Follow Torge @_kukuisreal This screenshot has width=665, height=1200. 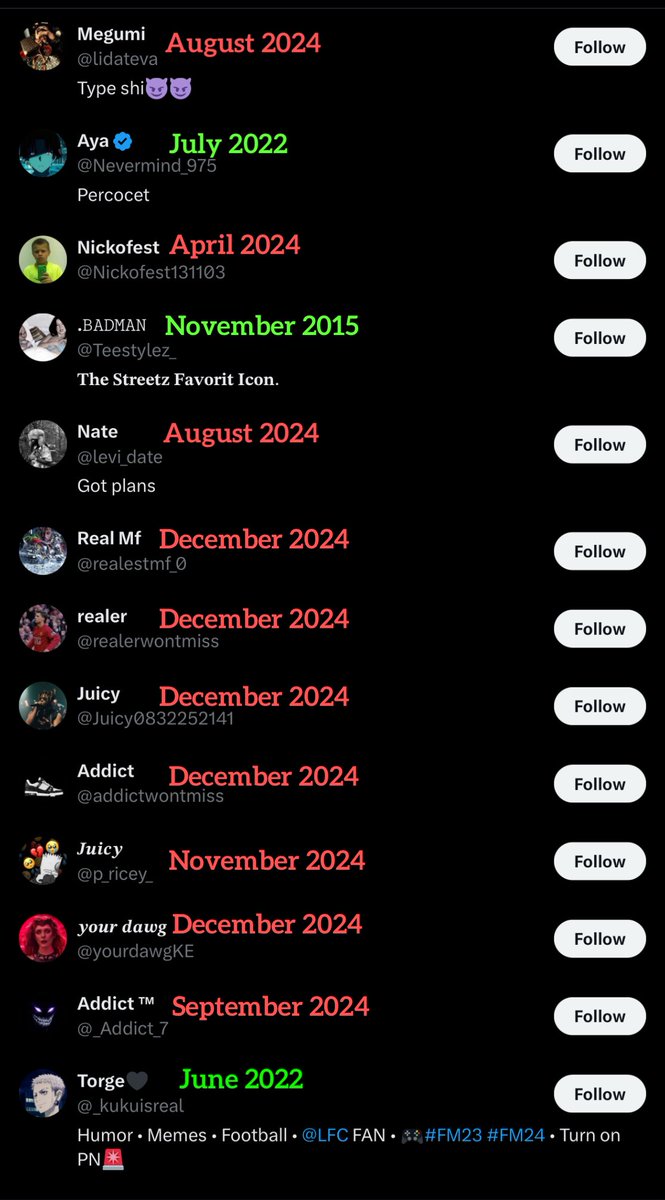click(600, 1094)
